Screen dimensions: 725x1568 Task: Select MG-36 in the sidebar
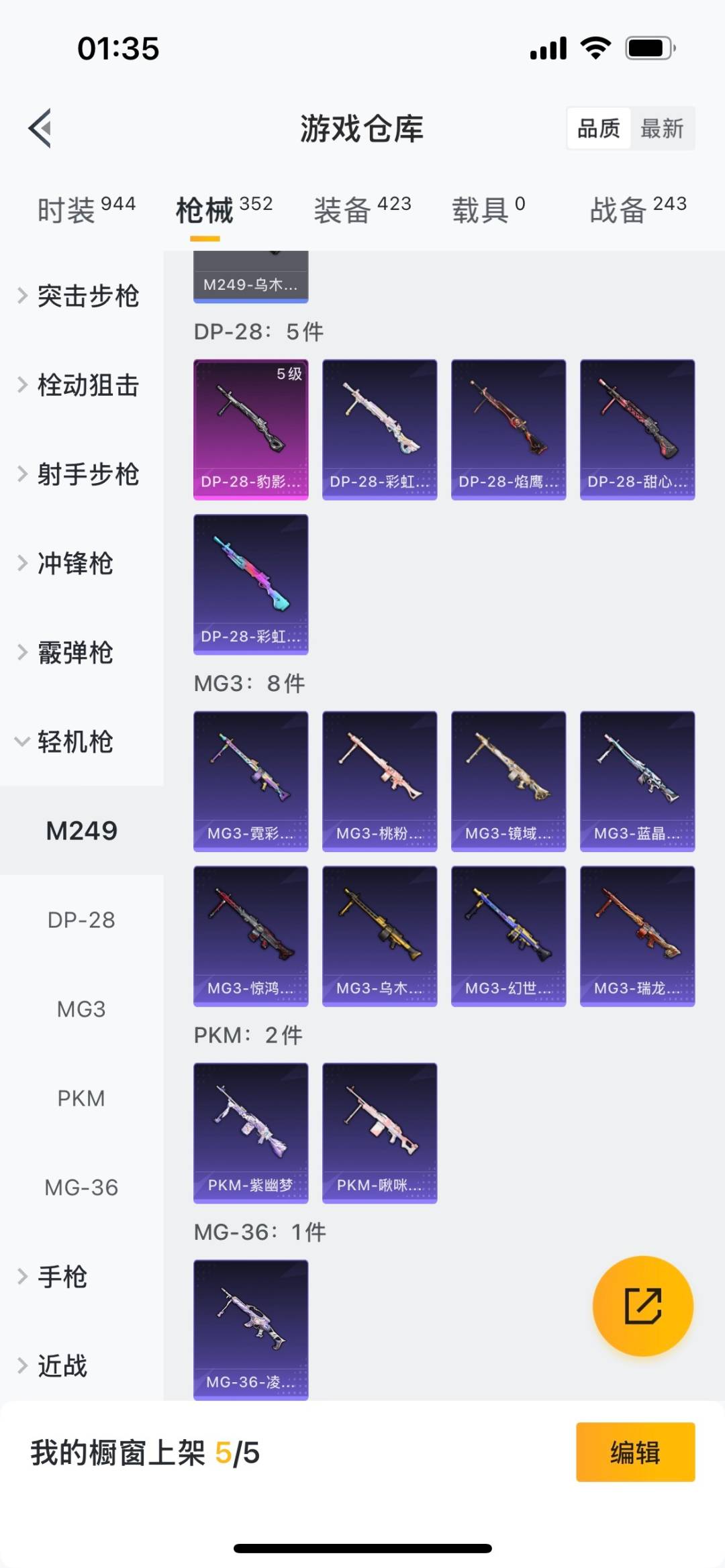point(81,1188)
